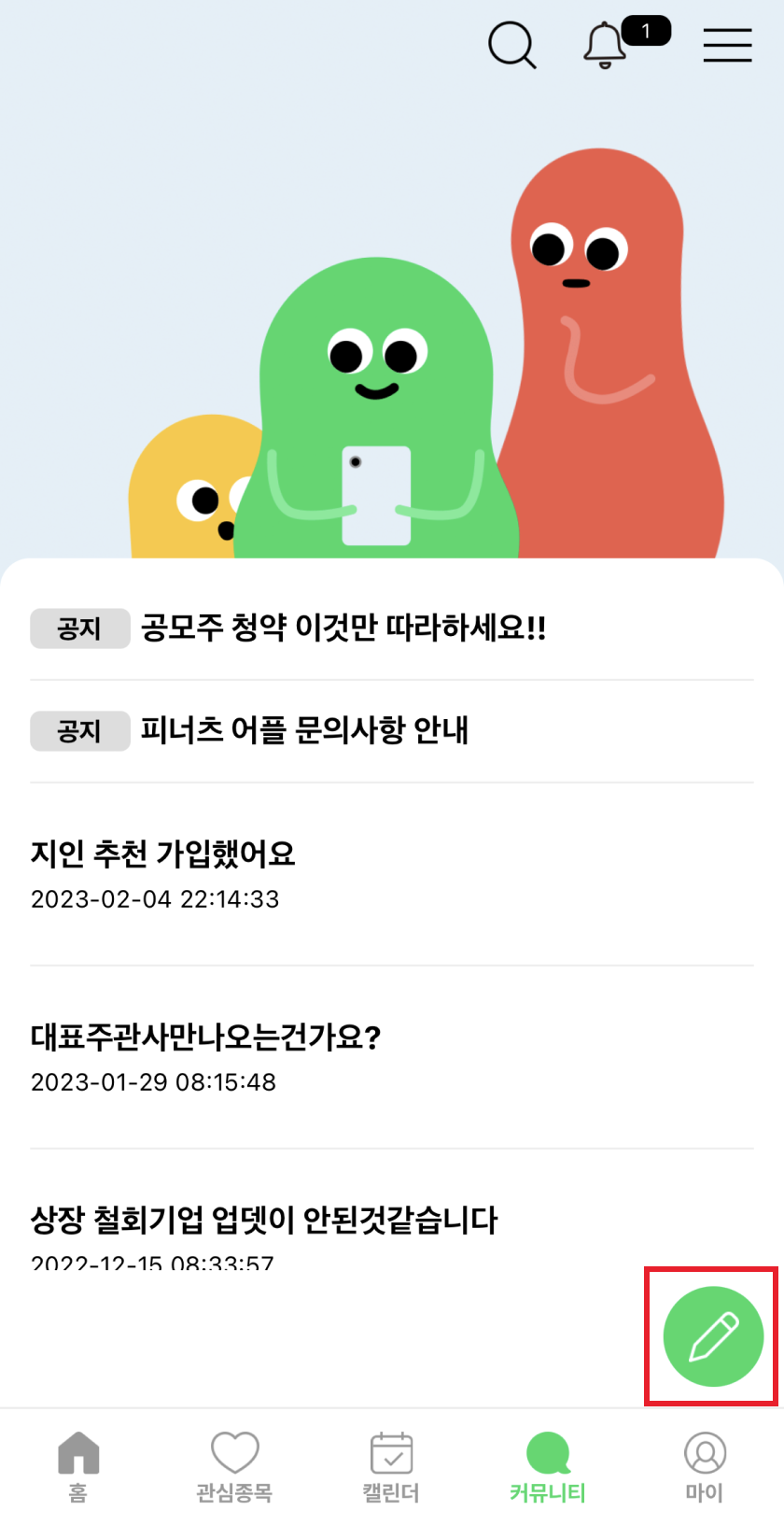The width and height of the screenshot is (784, 1539).
Task: Open the notifications bell
Action: (605, 44)
